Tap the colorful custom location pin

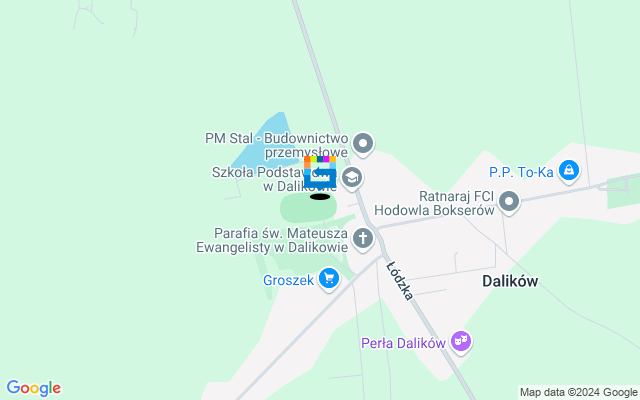coord(319,172)
